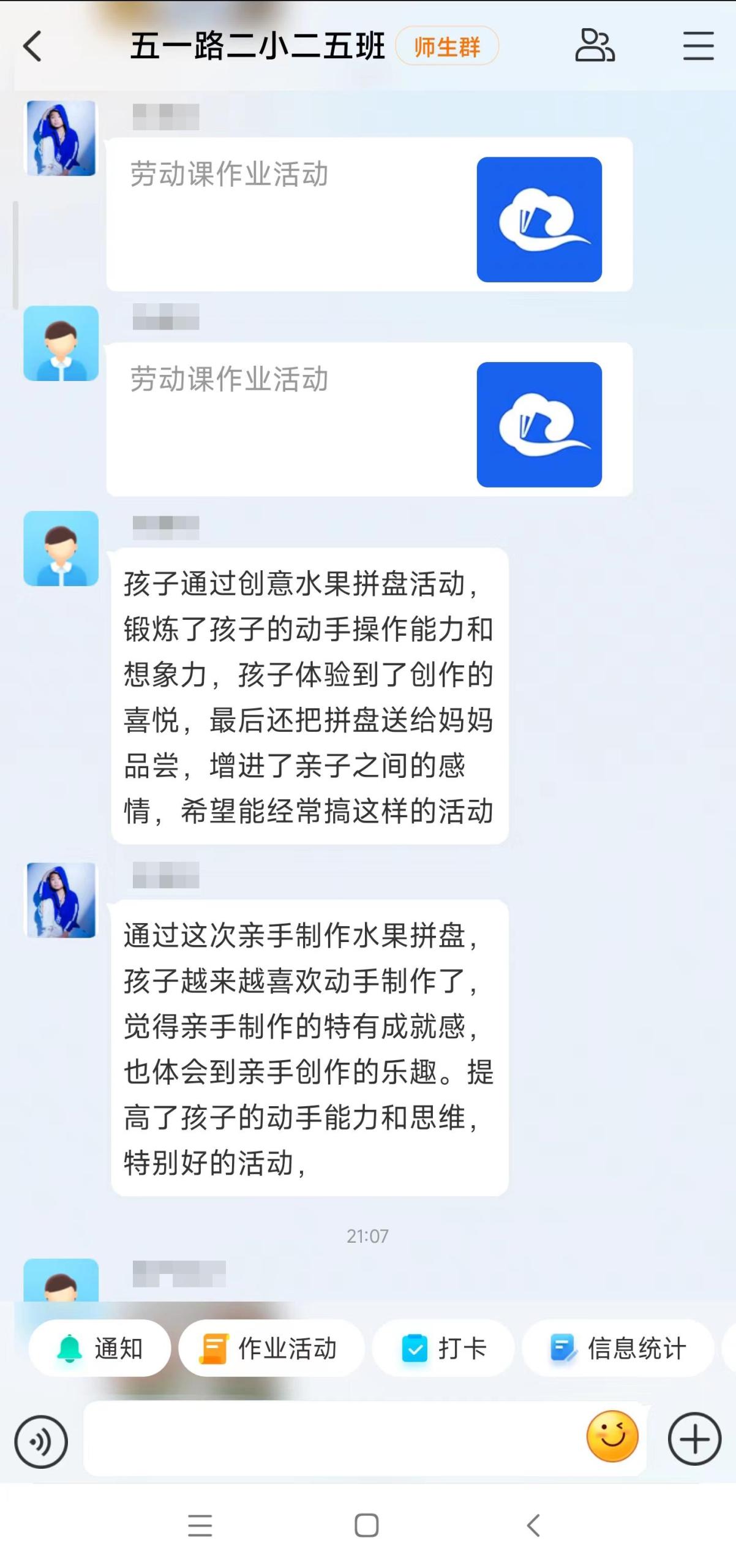Image resolution: width=736 pixels, height=1568 pixels.
Task: Open the group members icon
Action: coord(594,46)
